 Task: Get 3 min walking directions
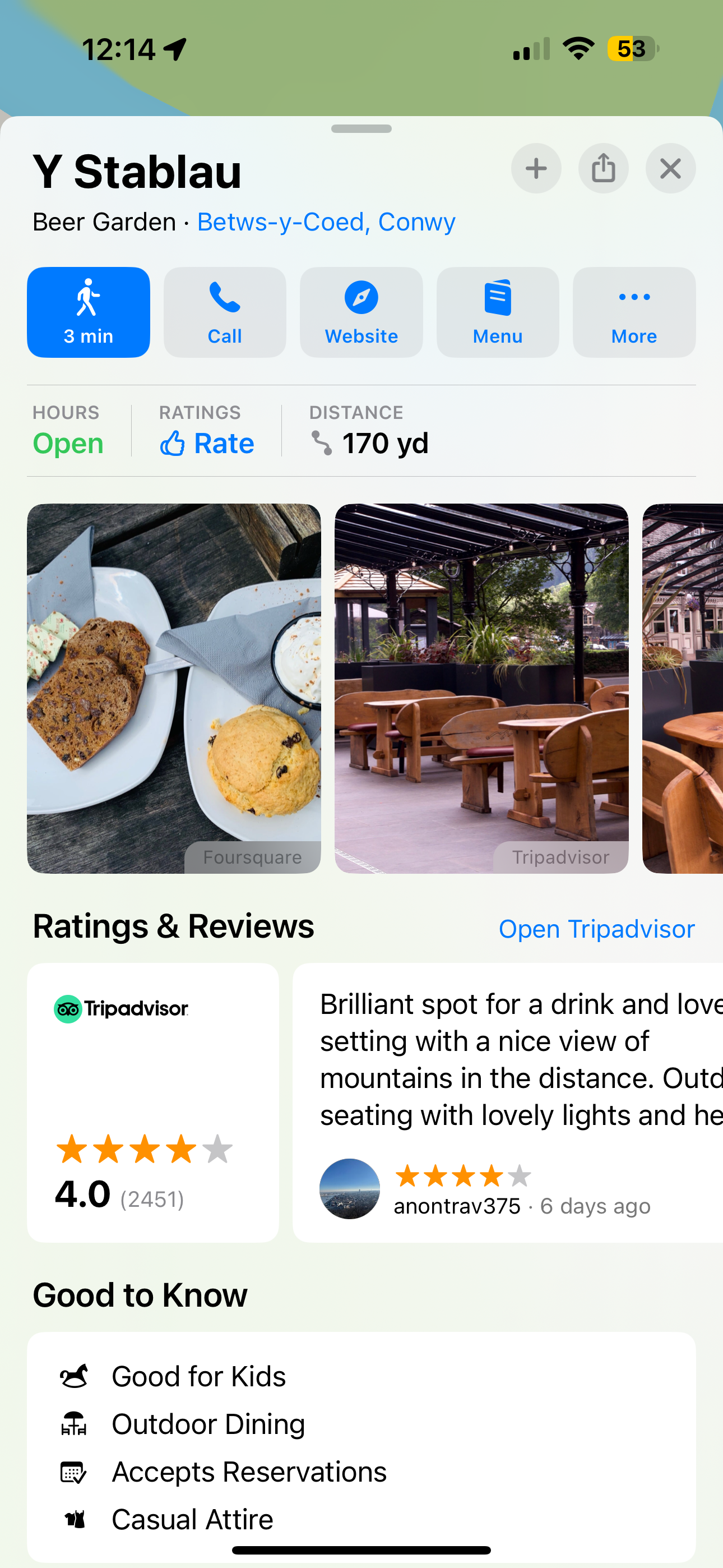[88, 312]
